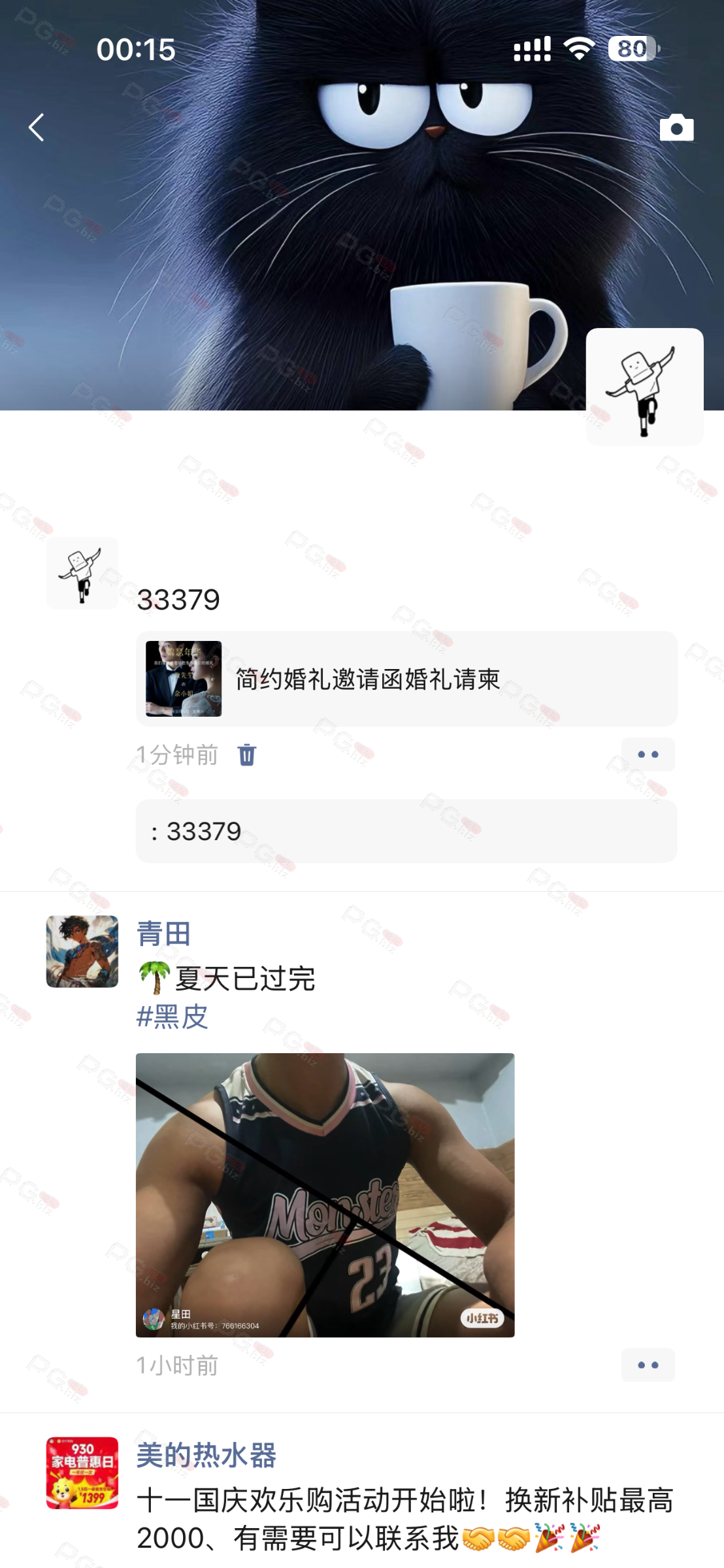724x1568 pixels.
Task: Open the avatar beside the 33379 post
Action: [x=82, y=573]
